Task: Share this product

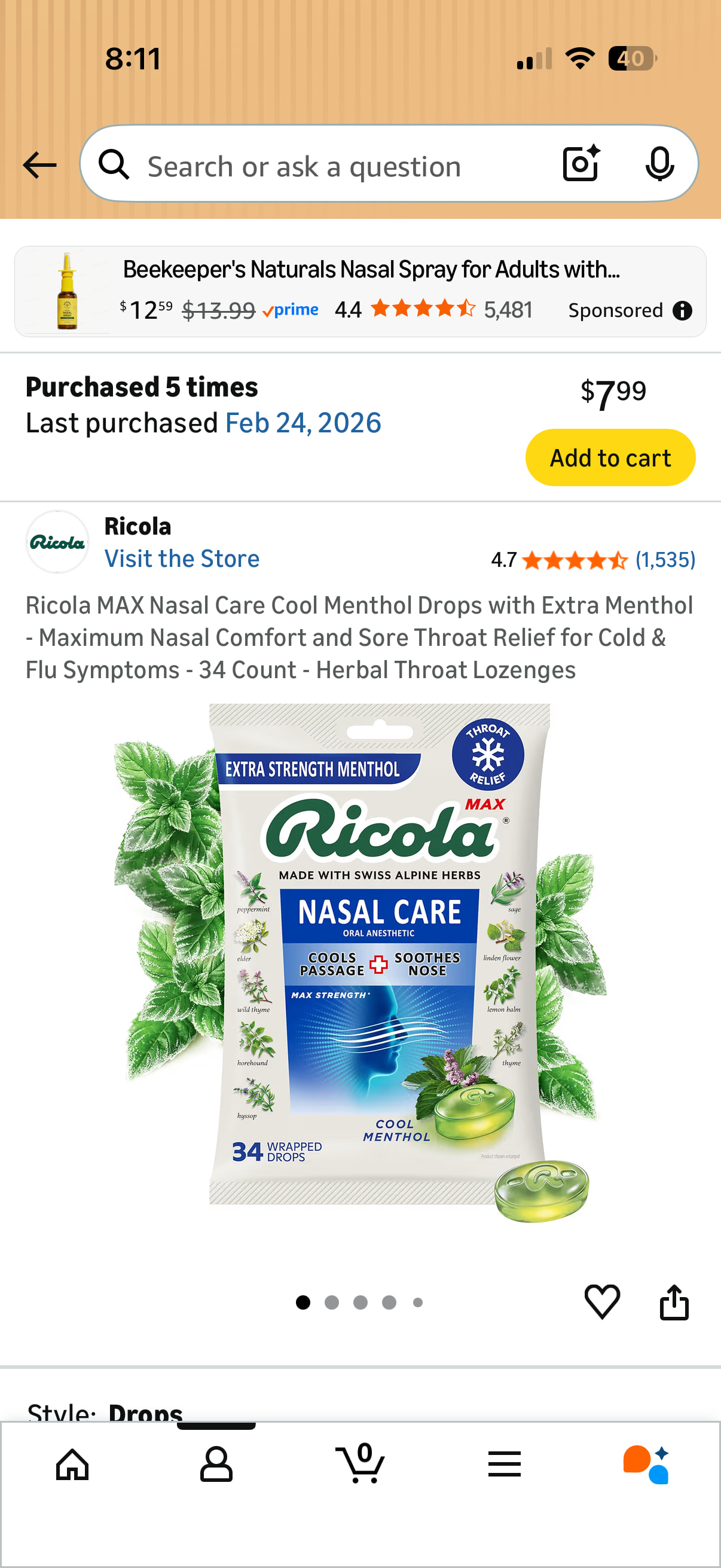Action: [x=674, y=1301]
